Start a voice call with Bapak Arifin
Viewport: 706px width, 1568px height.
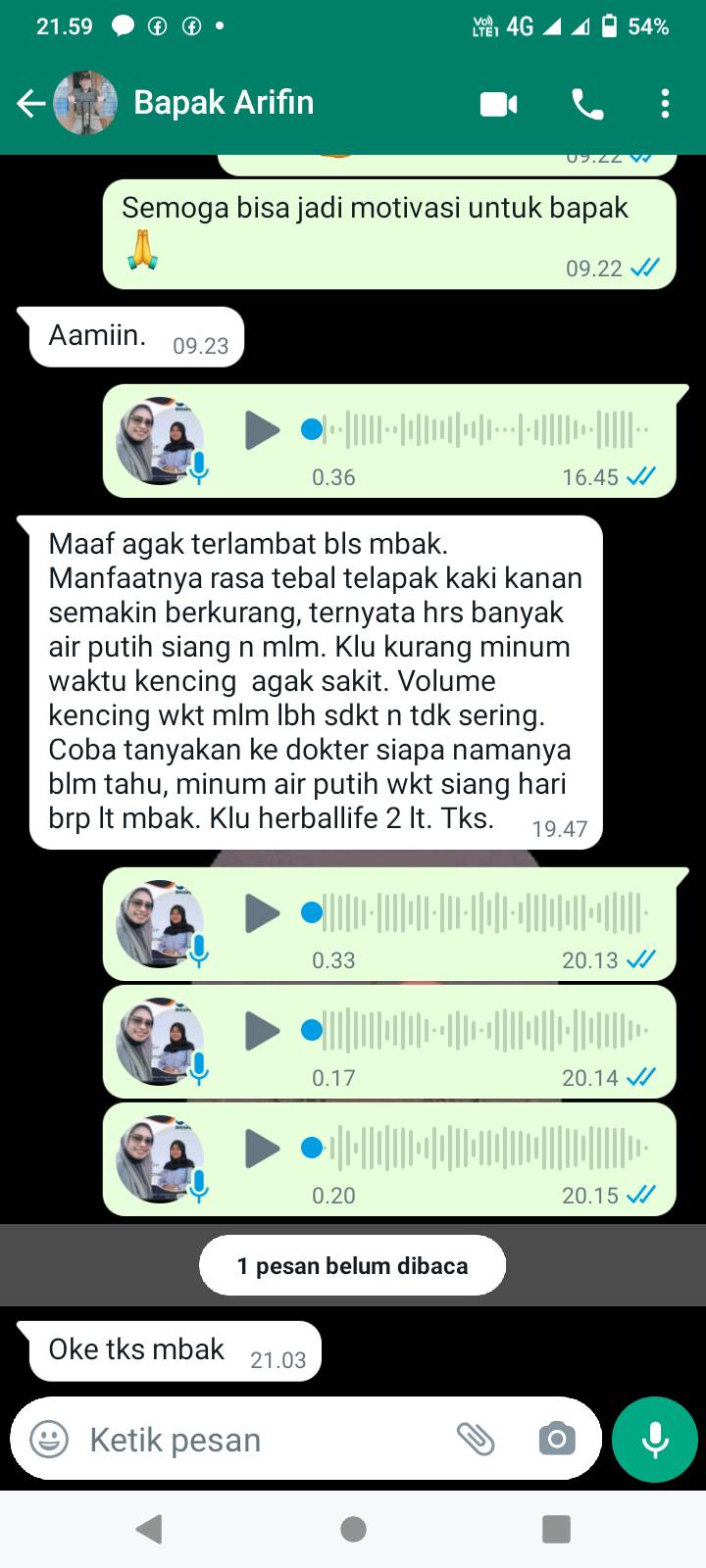[587, 104]
